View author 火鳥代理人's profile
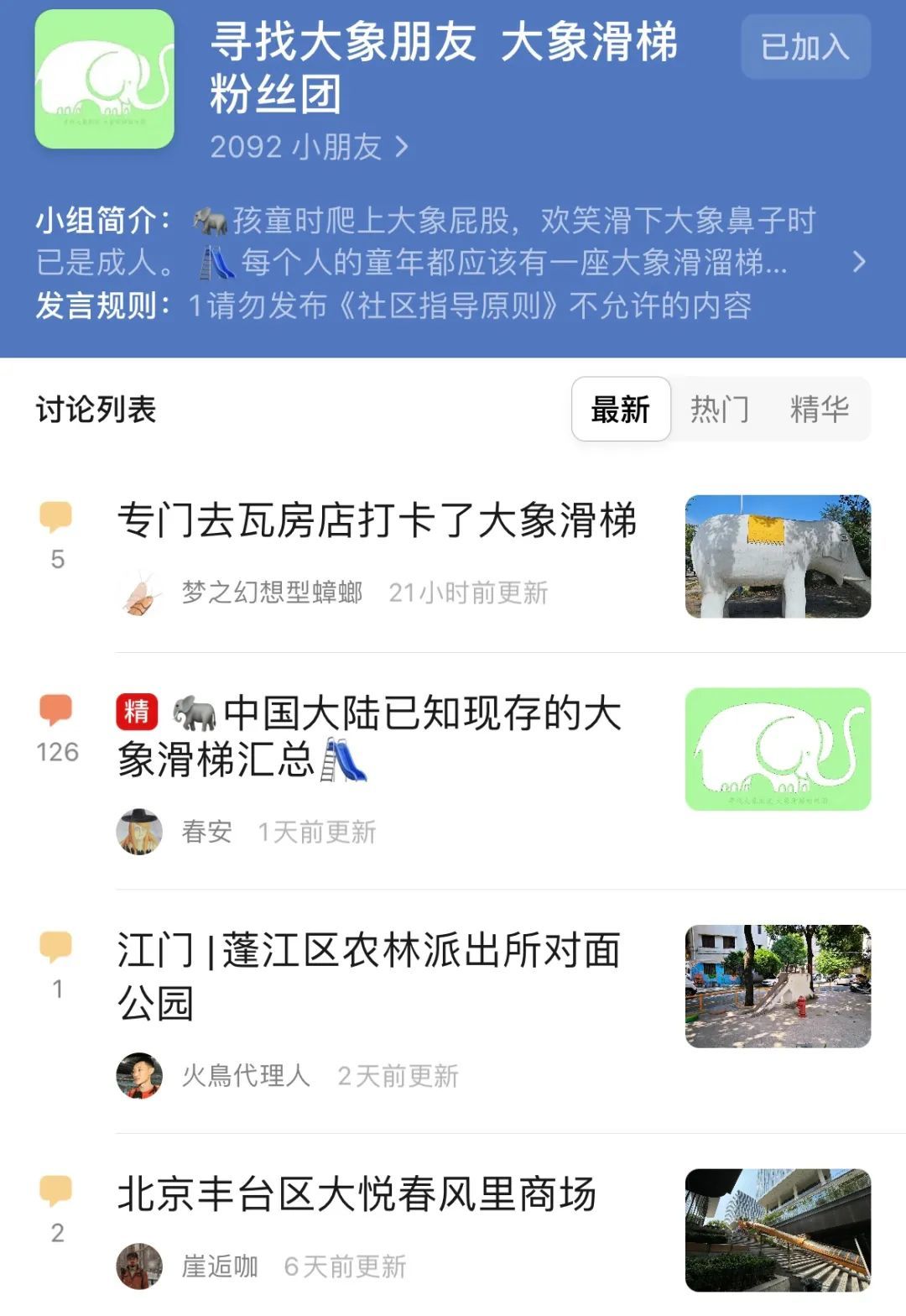Image resolution: width=906 pixels, height=1316 pixels. point(245,1075)
